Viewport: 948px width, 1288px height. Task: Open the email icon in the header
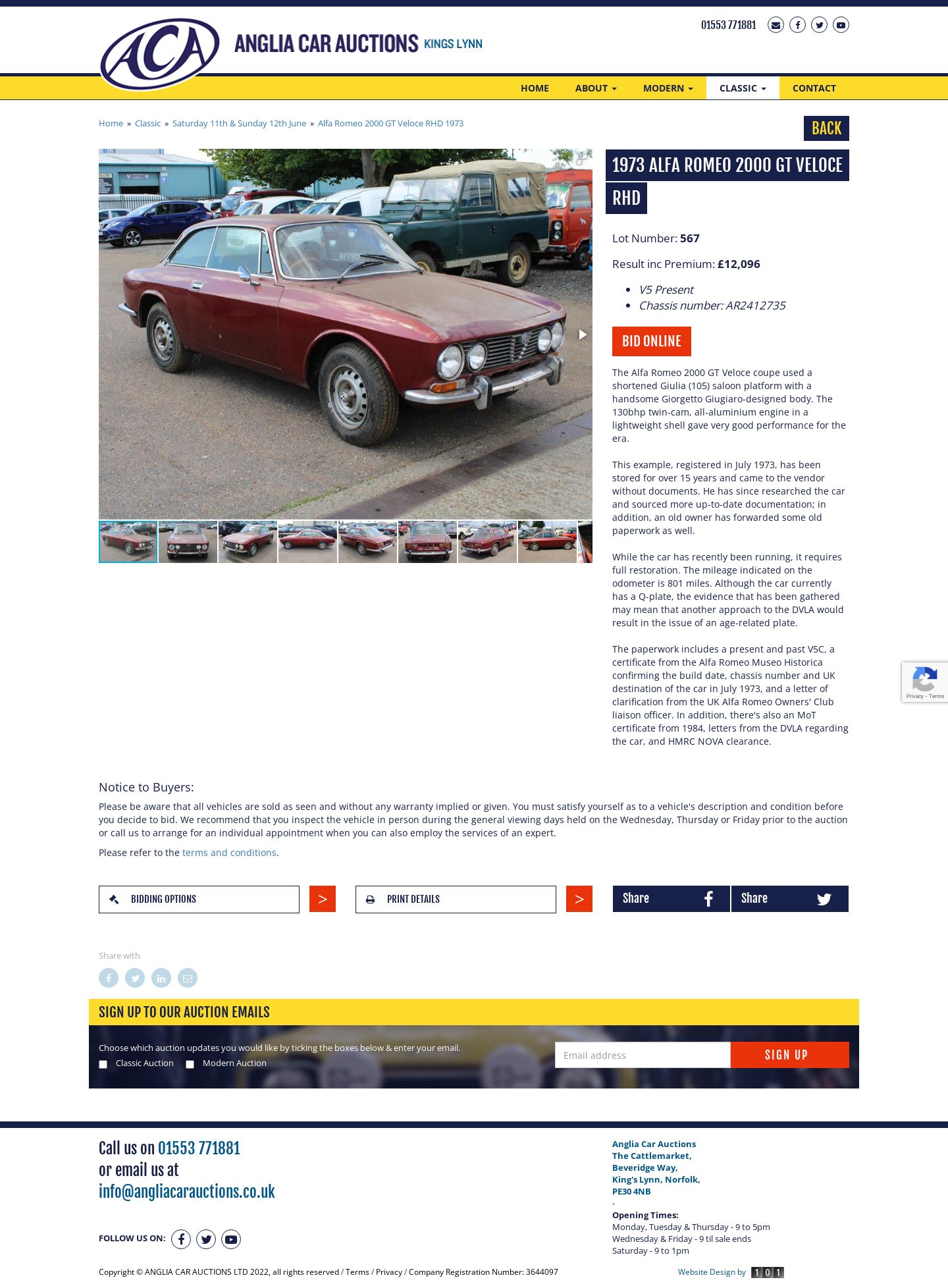[776, 25]
